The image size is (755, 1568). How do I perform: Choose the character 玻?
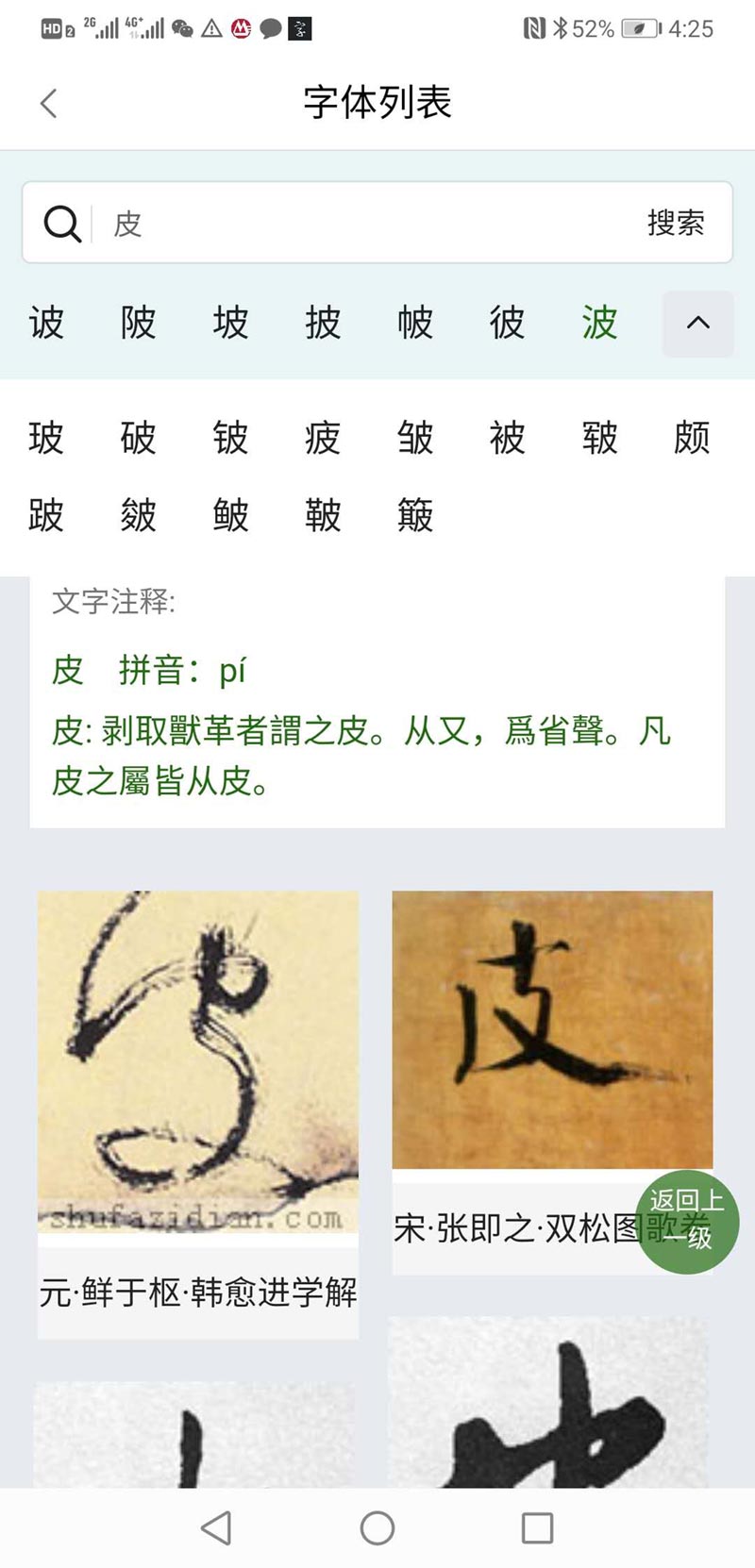pyautogui.click(x=46, y=438)
